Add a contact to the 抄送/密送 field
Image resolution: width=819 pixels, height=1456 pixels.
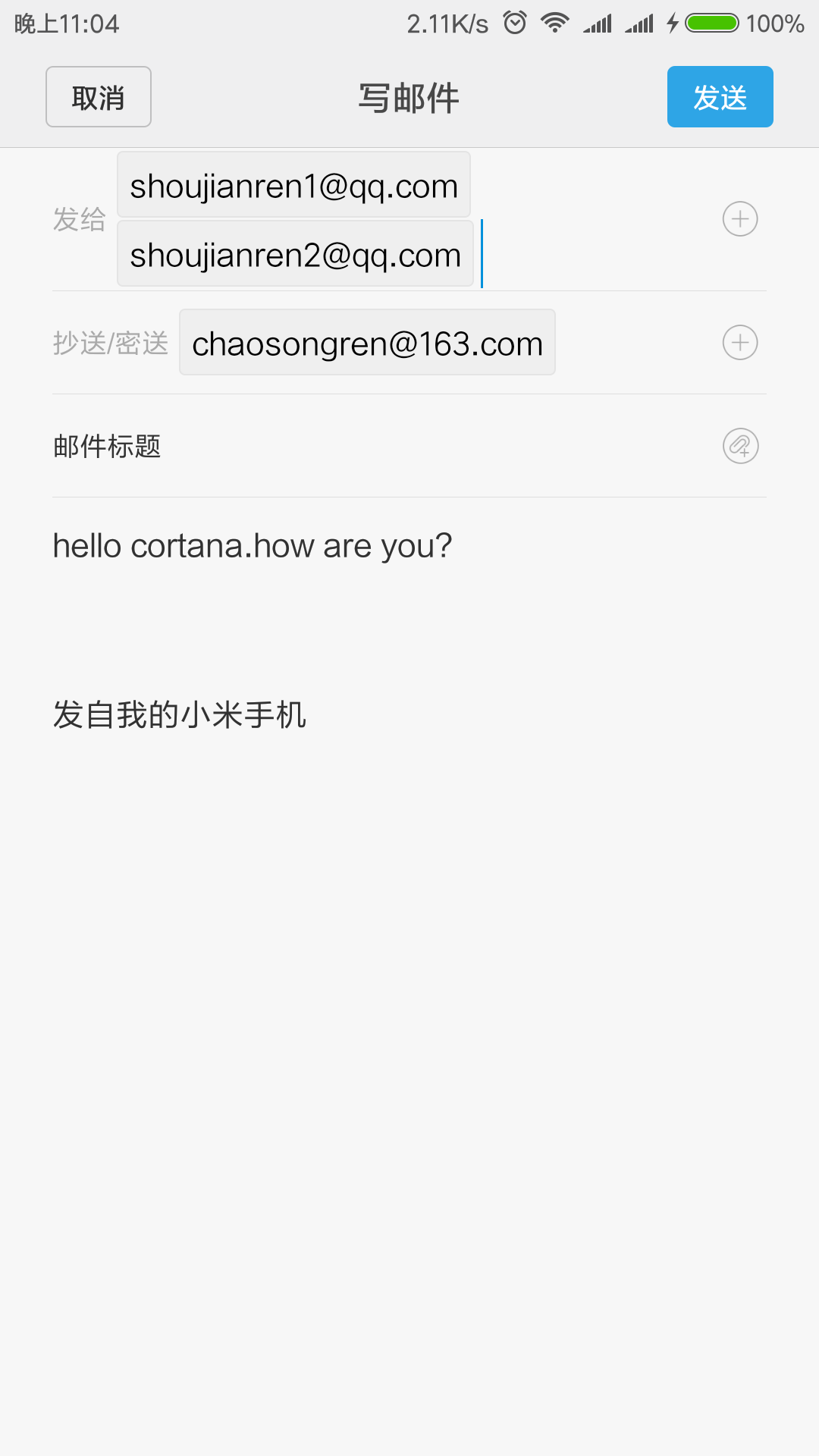(x=740, y=343)
